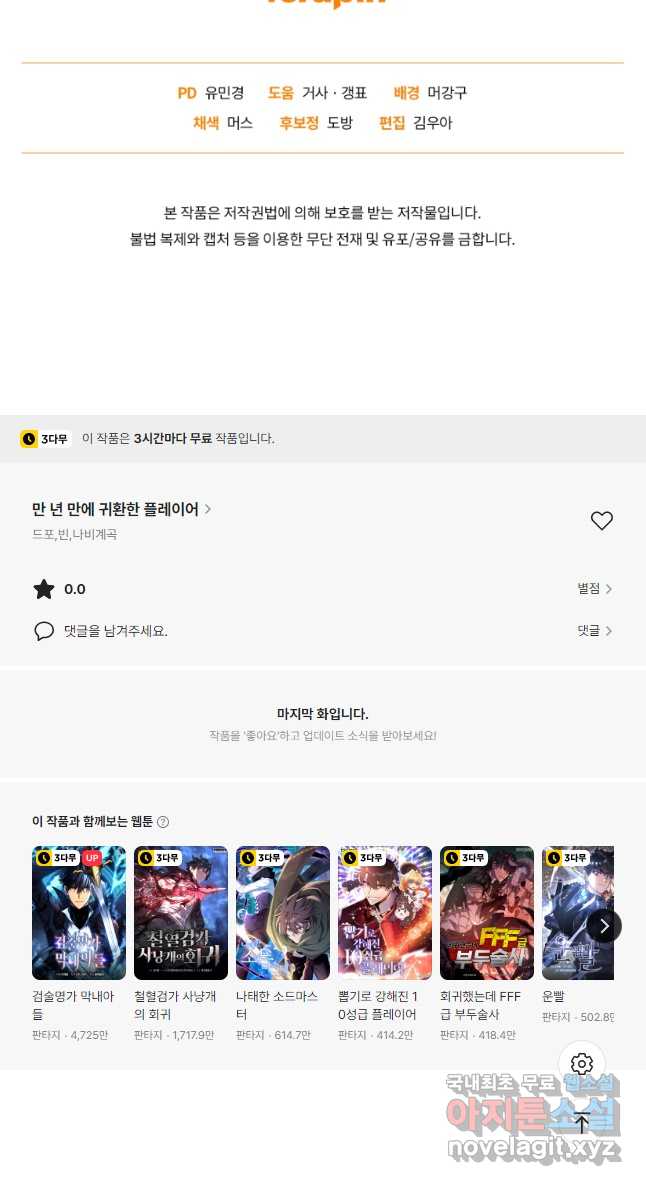Open the 별점 rating page

coord(594,589)
